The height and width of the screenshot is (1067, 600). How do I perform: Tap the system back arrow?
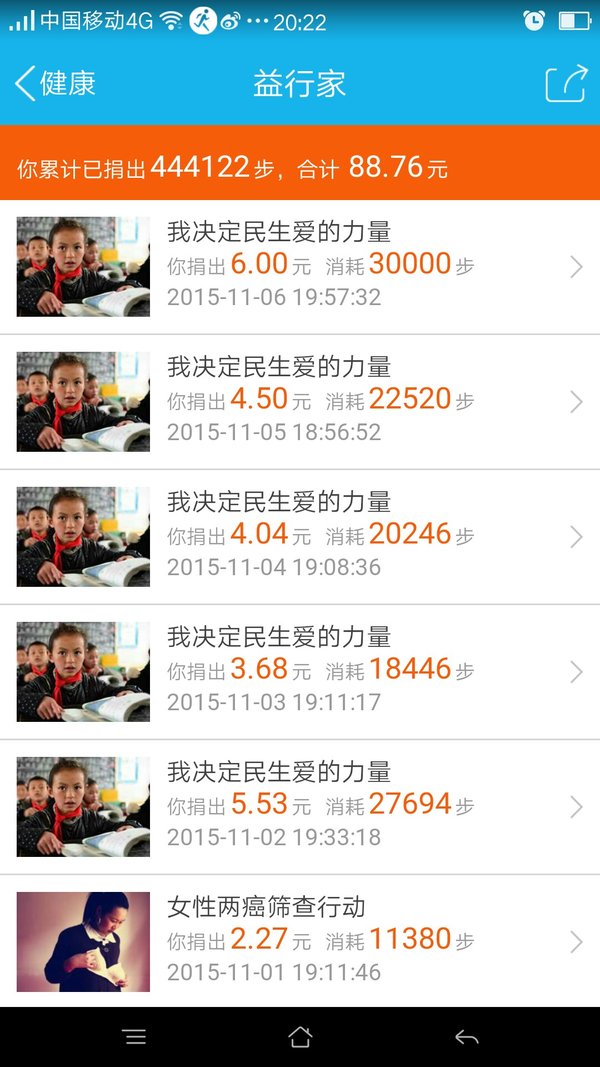[x=467, y=1037]
